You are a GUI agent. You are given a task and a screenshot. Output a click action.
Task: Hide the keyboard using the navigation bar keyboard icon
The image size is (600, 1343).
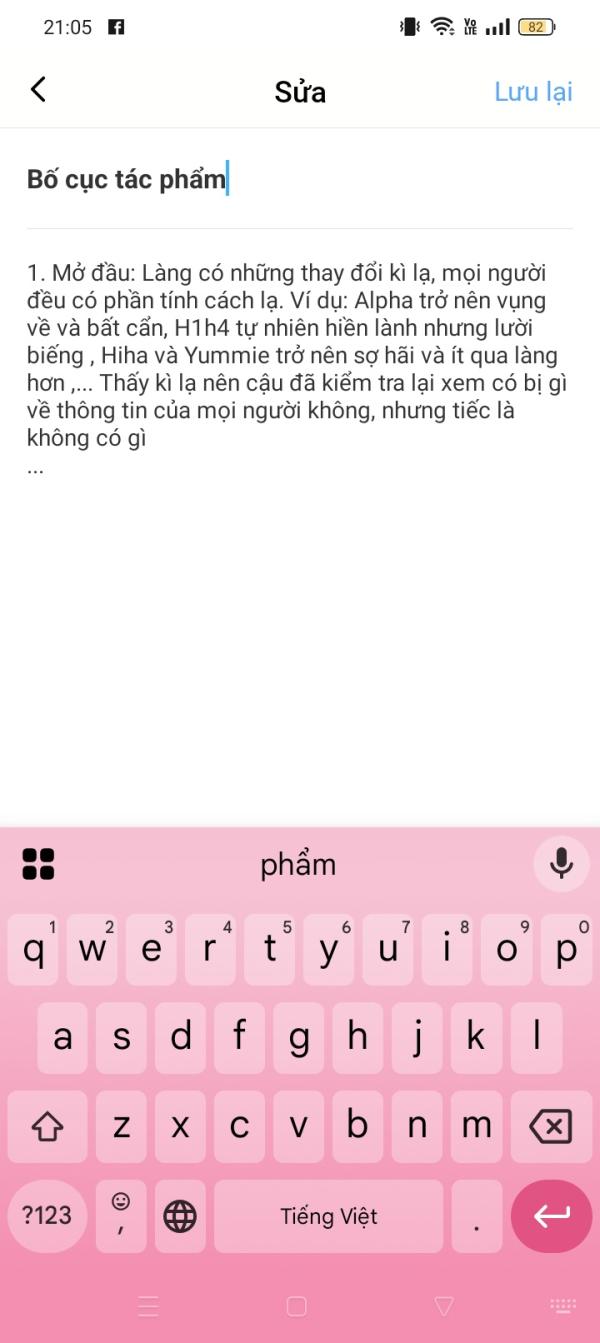563,1306
